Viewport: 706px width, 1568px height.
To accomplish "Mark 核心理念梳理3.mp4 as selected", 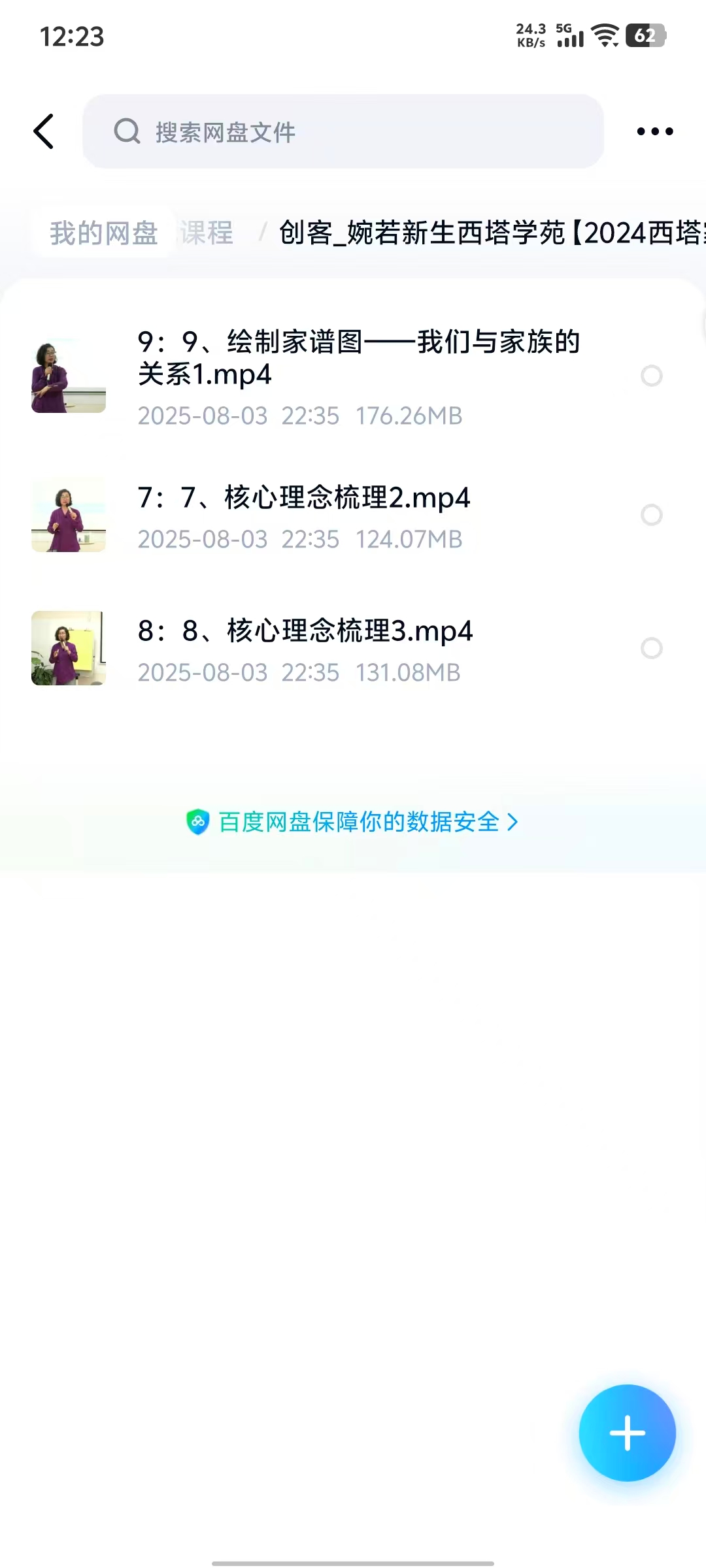I will pyautogui.click(x=651, y=648).
